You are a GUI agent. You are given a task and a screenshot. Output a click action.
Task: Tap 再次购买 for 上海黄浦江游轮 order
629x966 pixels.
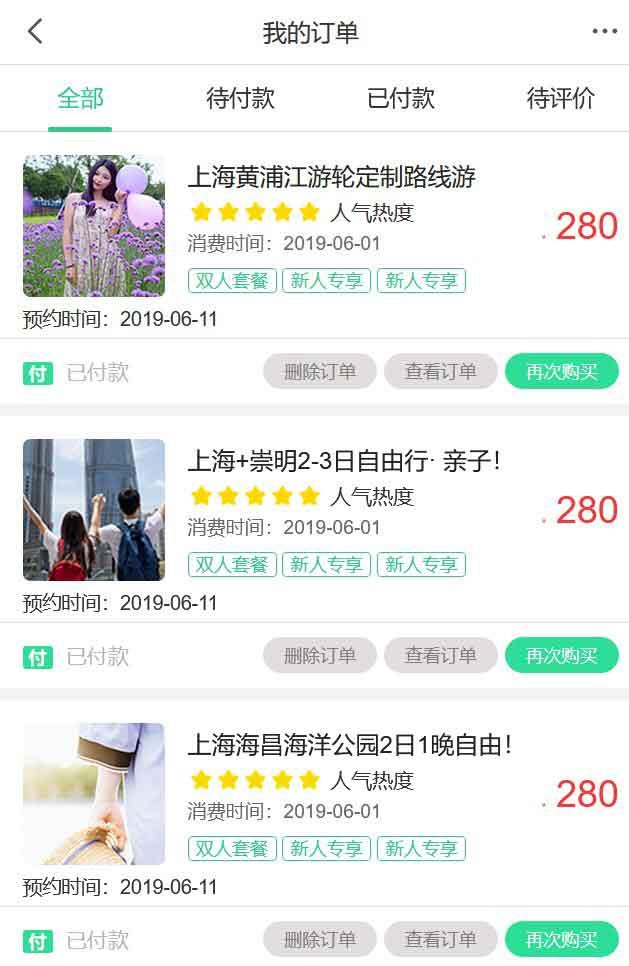click(x=561, y=372)
